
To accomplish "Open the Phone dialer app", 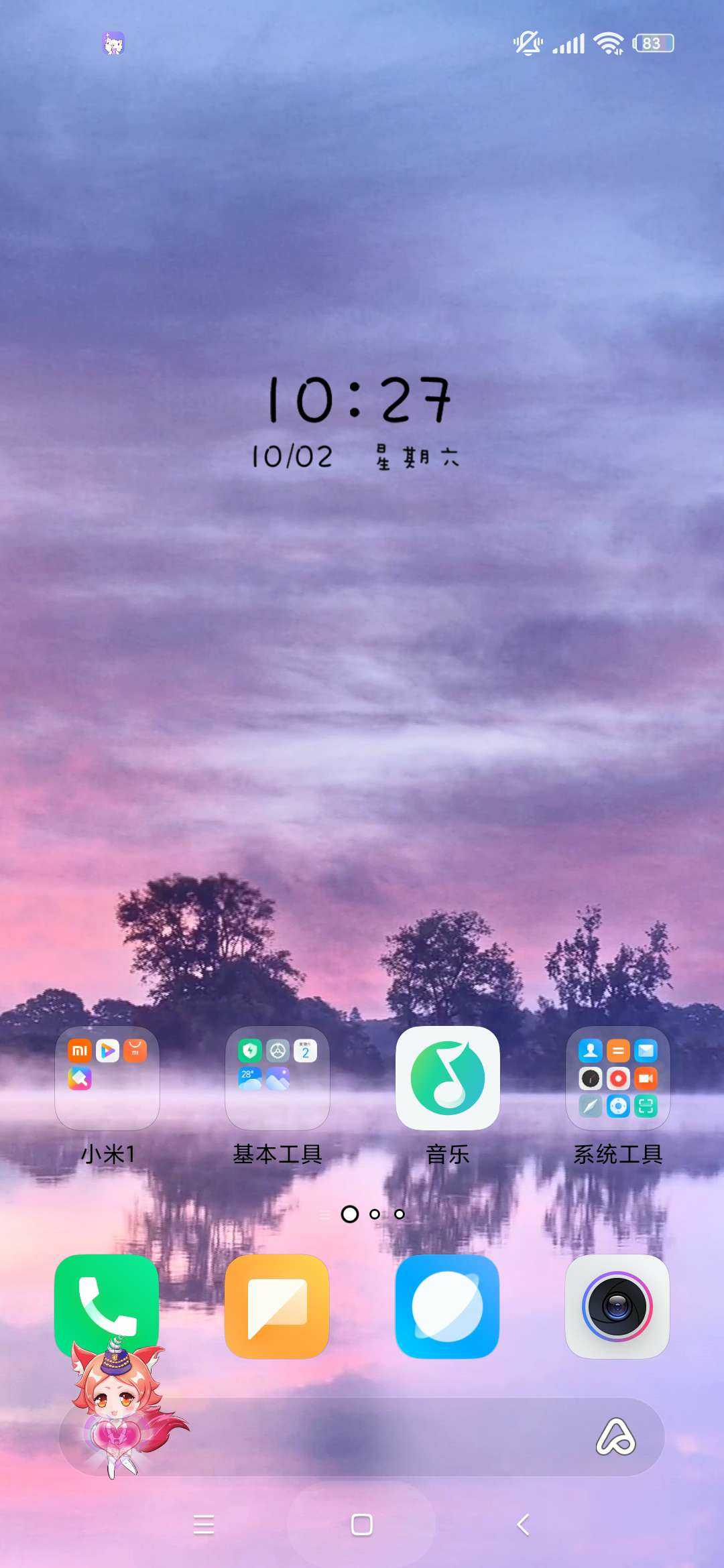I will coord(107,1297).
